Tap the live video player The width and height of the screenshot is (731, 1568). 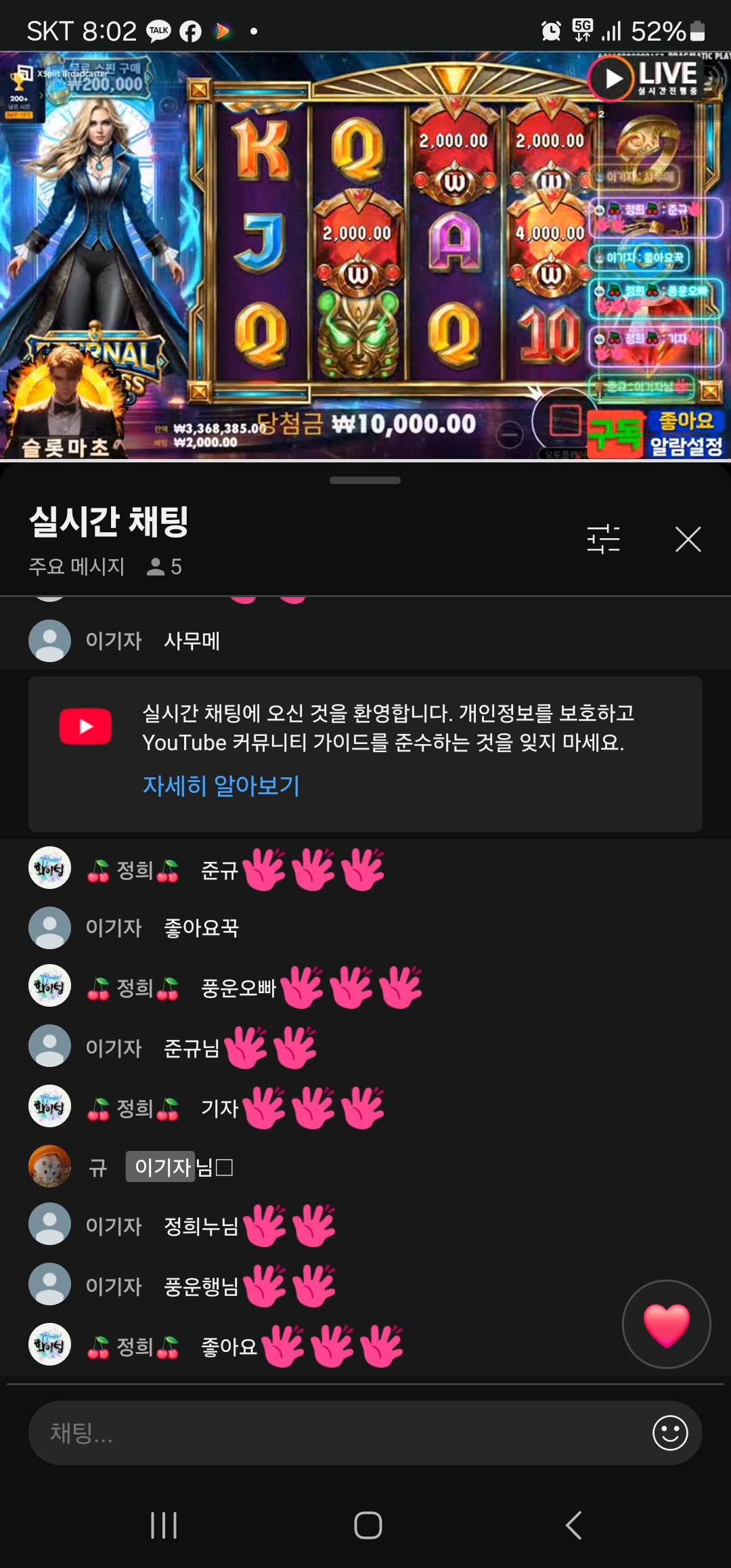click(365, 256)
